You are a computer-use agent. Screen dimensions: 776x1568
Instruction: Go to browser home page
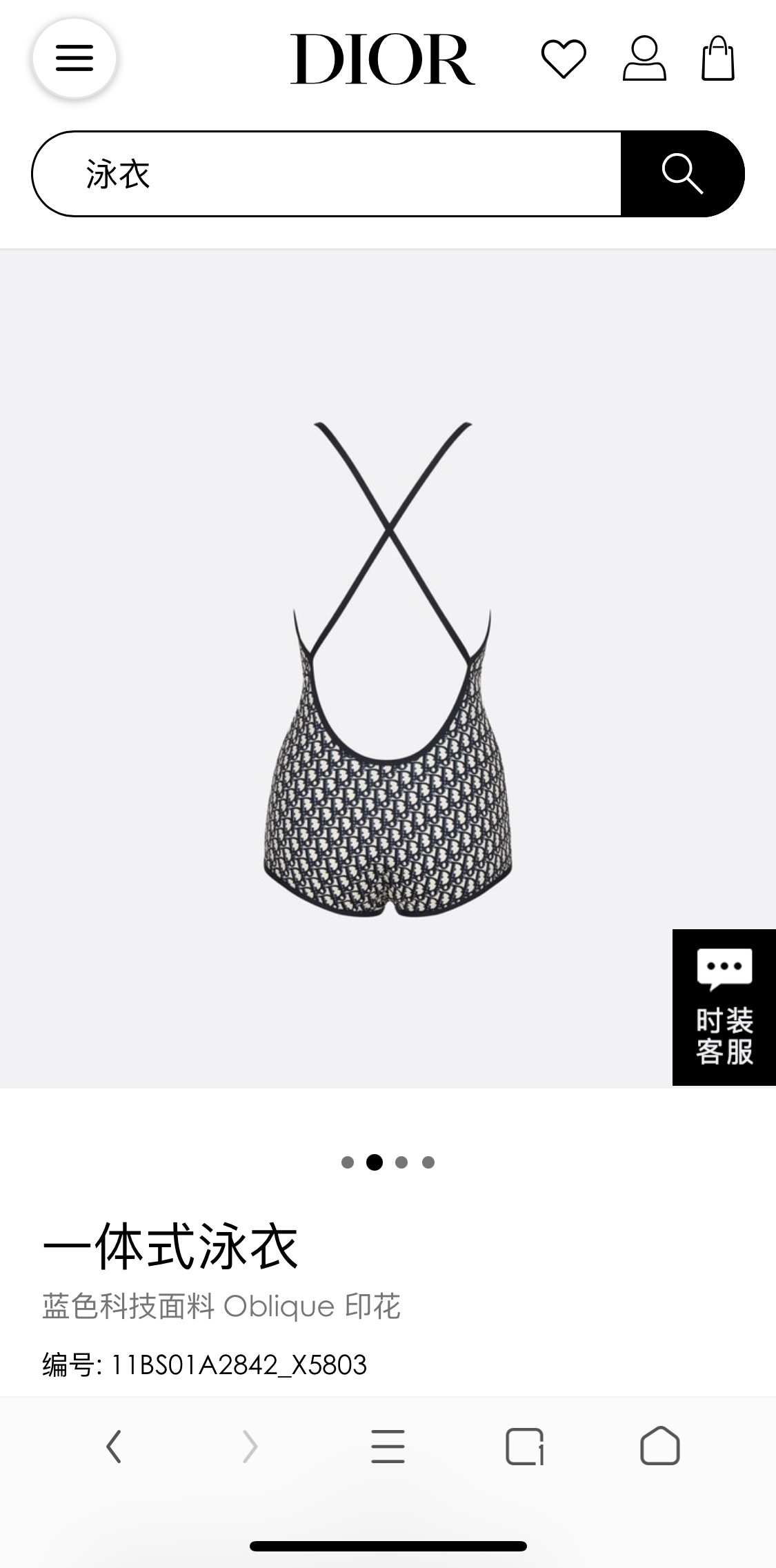point(660,1446)
